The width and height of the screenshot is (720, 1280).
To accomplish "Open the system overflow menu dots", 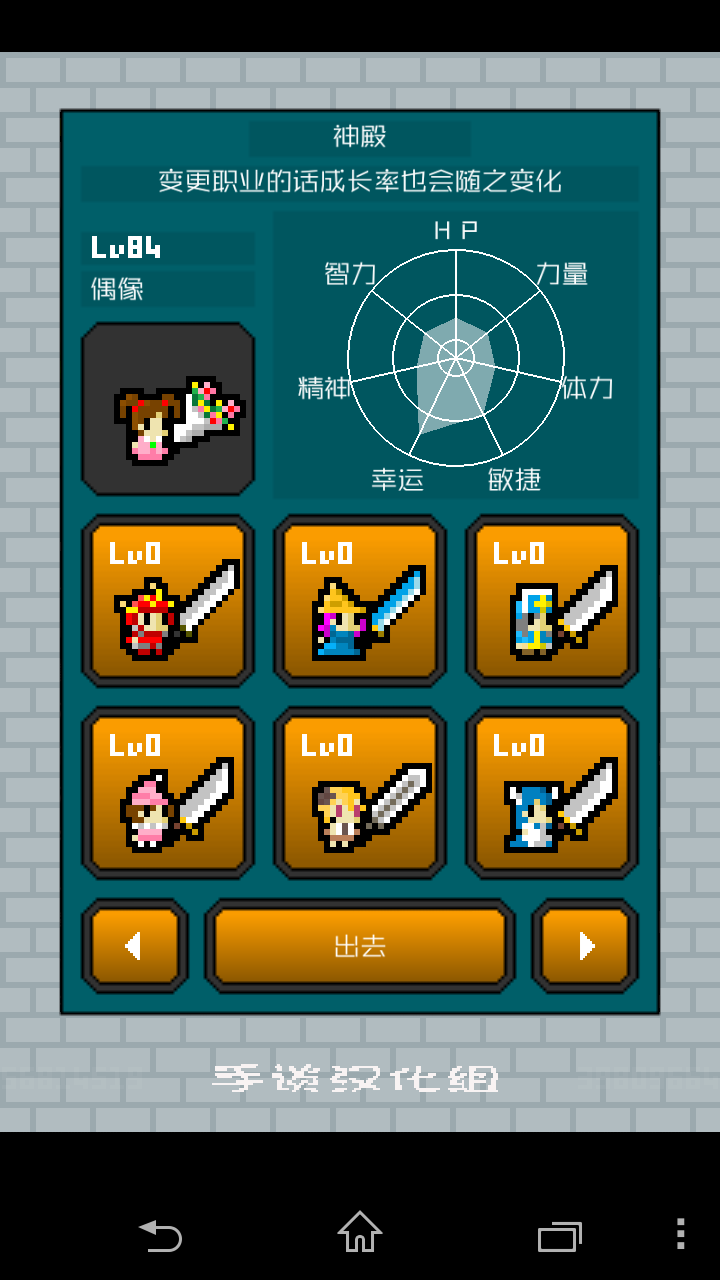I will click(x=680, y=1234).
